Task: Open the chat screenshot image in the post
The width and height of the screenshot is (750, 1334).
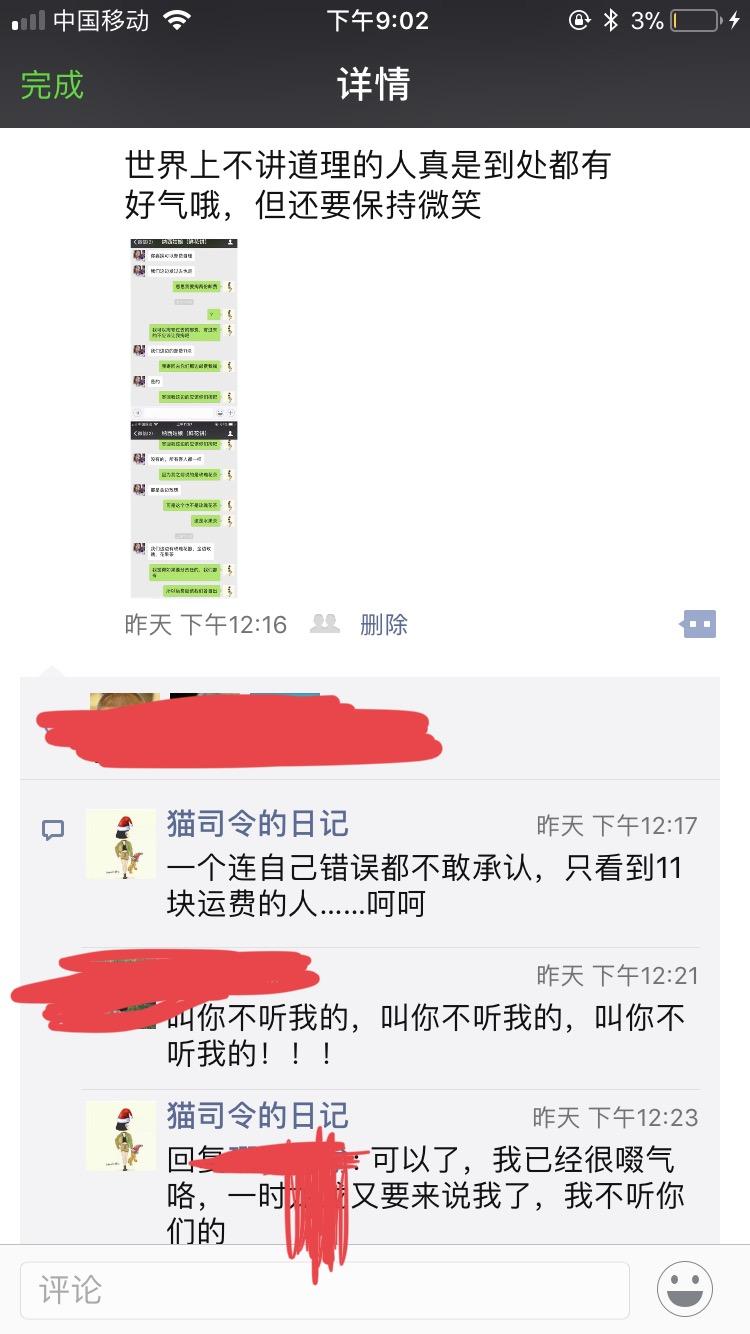Action: coord(184,417)
